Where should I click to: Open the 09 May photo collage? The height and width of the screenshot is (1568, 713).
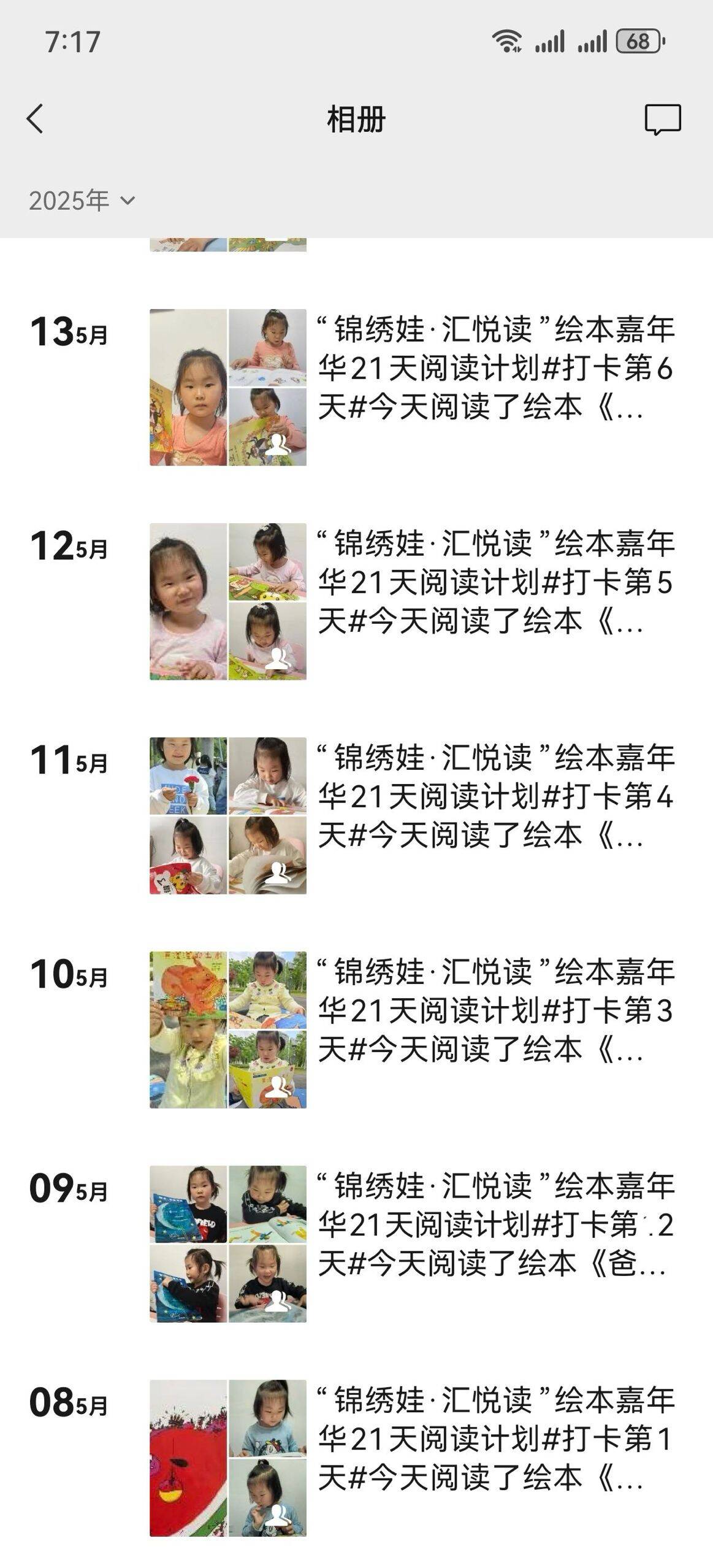pos(227,1243)
